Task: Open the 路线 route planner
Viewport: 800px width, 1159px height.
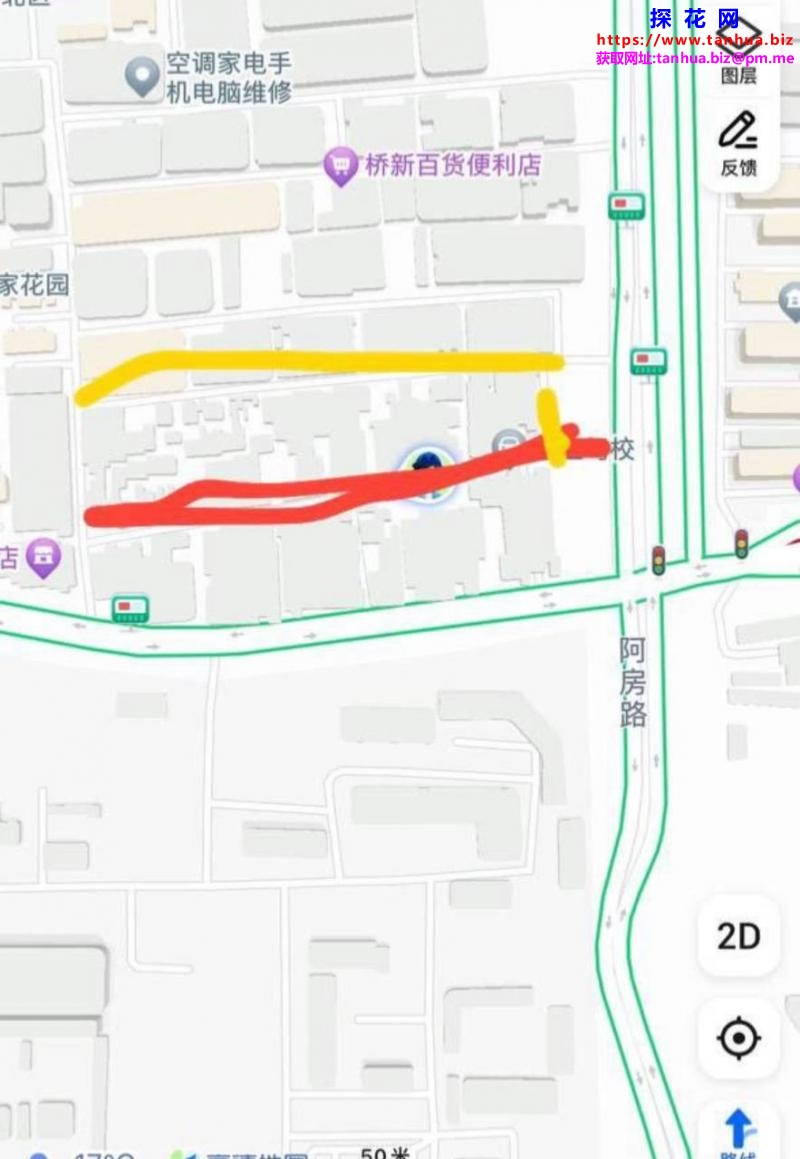Action: pyautogui.click(x=739, y=1132)
